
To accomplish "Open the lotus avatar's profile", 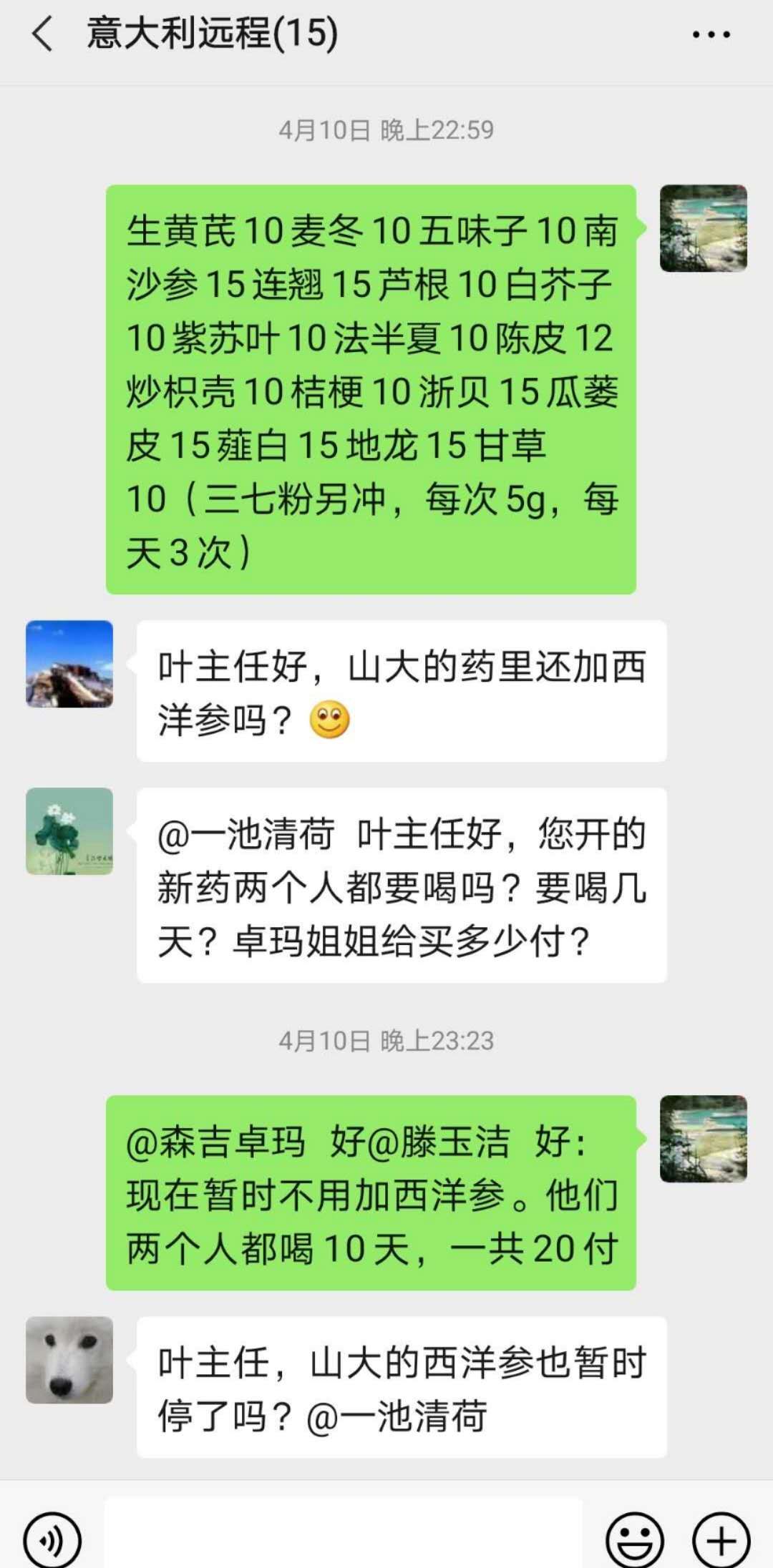I will (x=69, y=831).
